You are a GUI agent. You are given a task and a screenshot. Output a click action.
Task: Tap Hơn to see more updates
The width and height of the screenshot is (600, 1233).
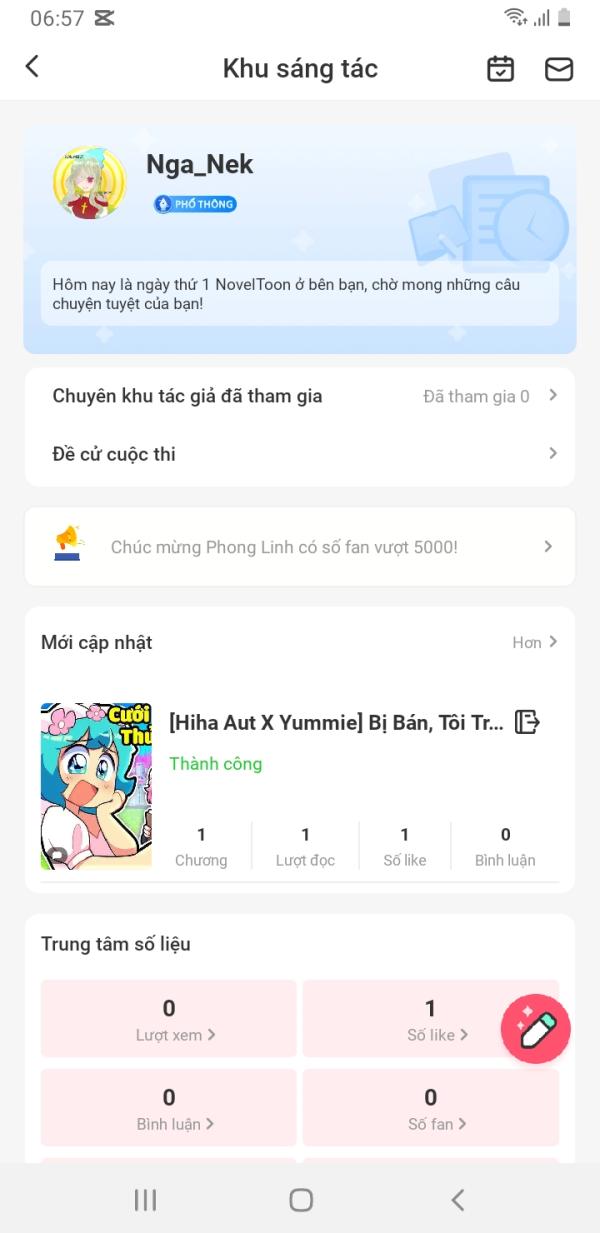tap(535, 642)
